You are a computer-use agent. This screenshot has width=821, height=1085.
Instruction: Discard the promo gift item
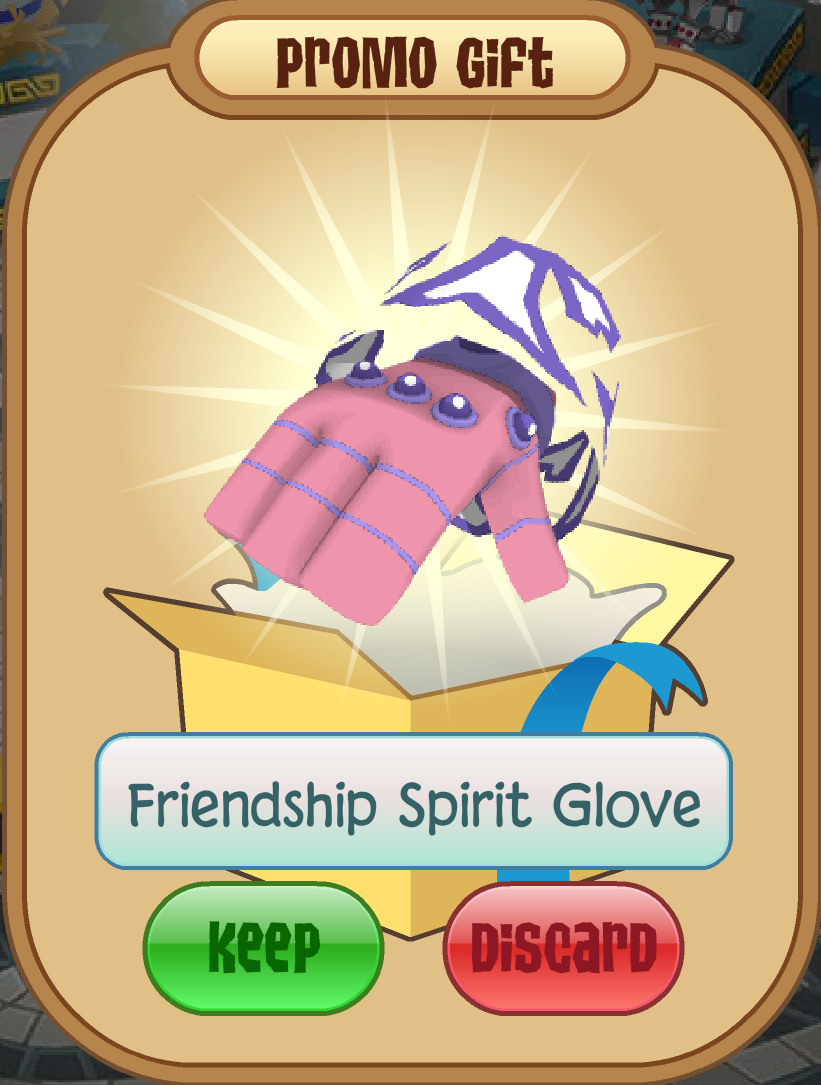tap(563, 947)
